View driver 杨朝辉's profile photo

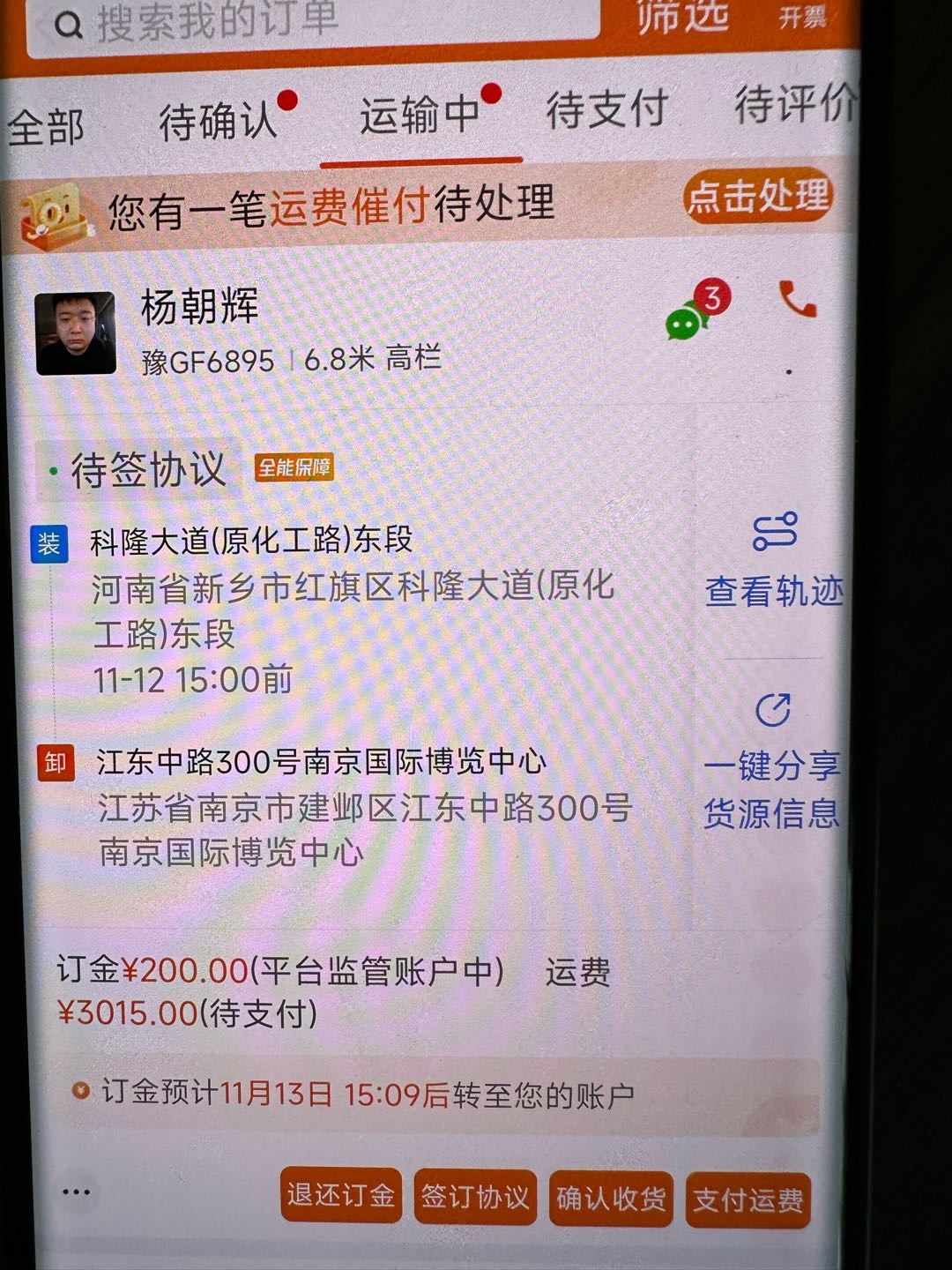[76, 332]
